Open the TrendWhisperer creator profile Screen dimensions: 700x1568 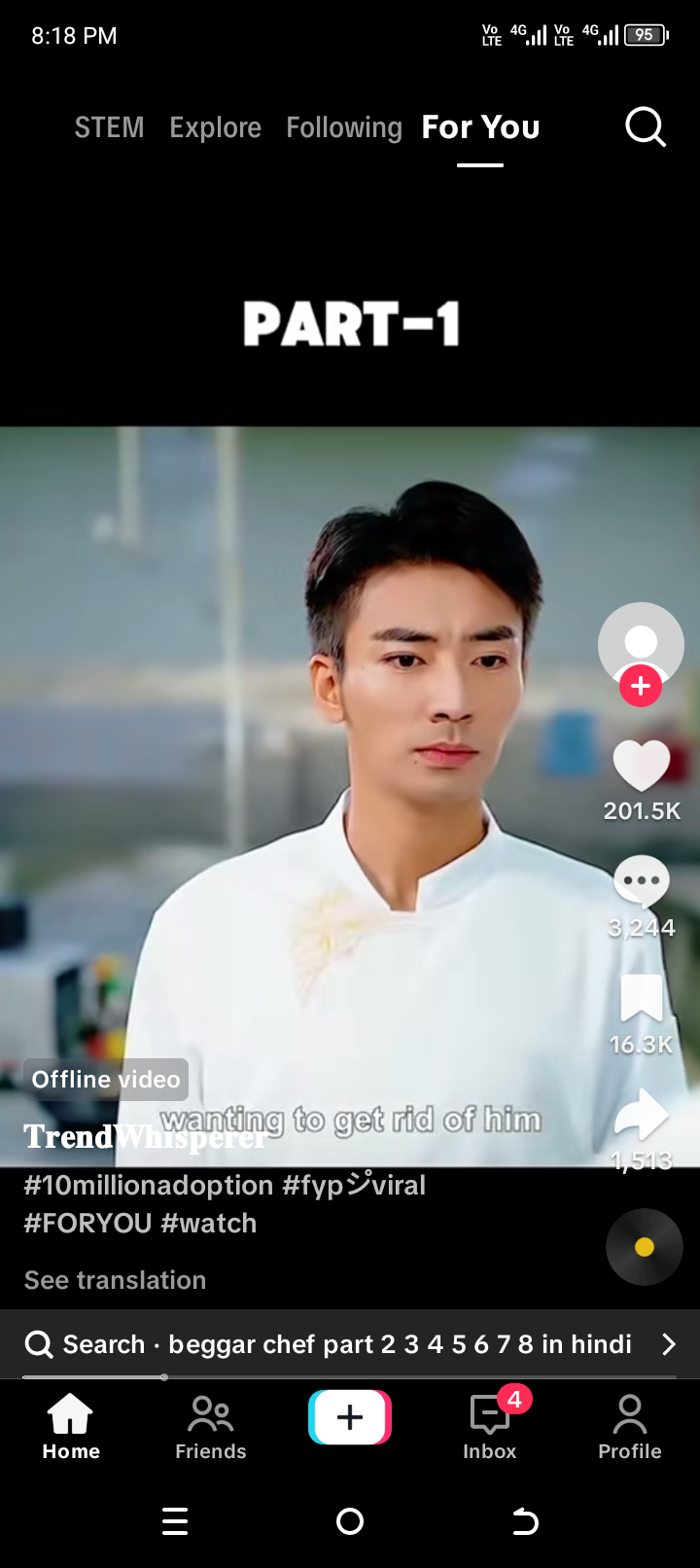click(x=145, y=1136)
